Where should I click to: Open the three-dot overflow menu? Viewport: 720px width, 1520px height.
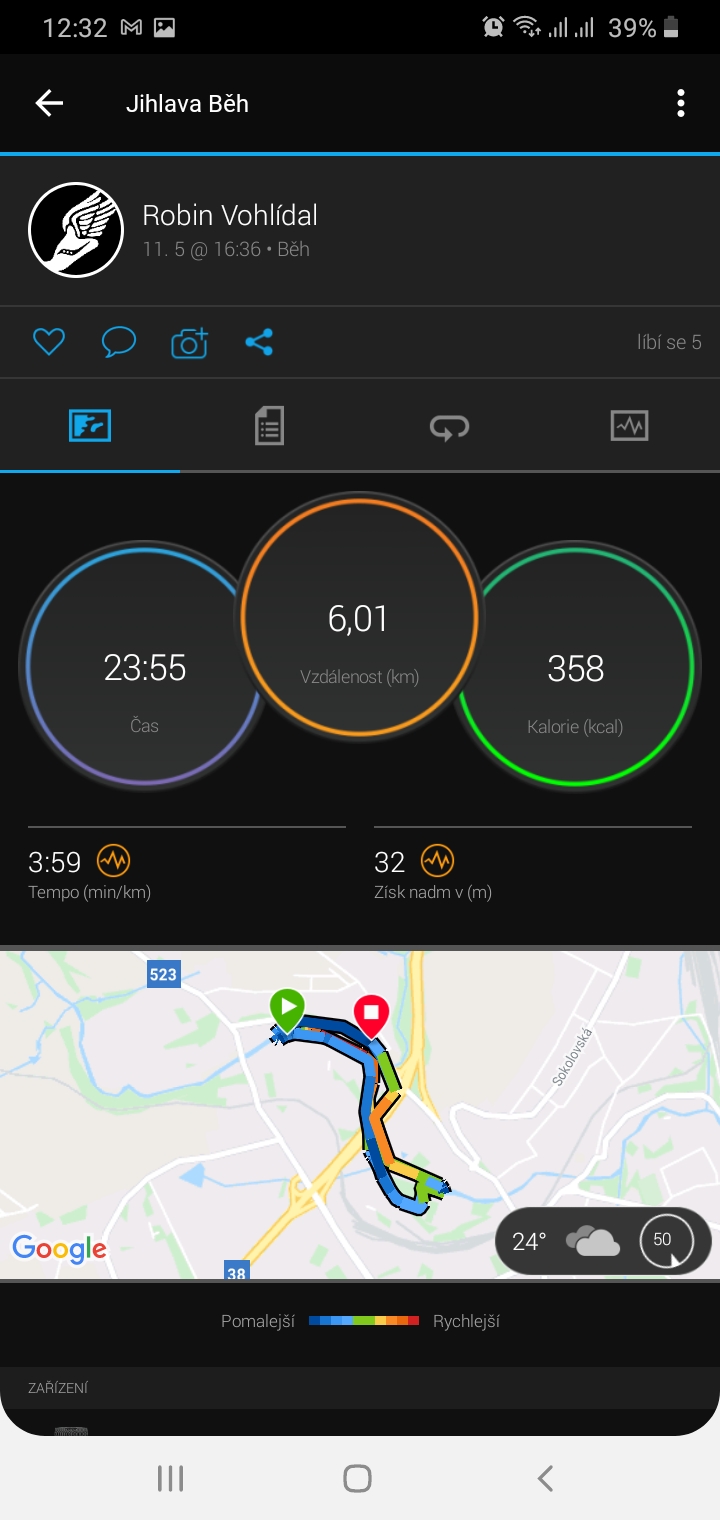[680, 103]
